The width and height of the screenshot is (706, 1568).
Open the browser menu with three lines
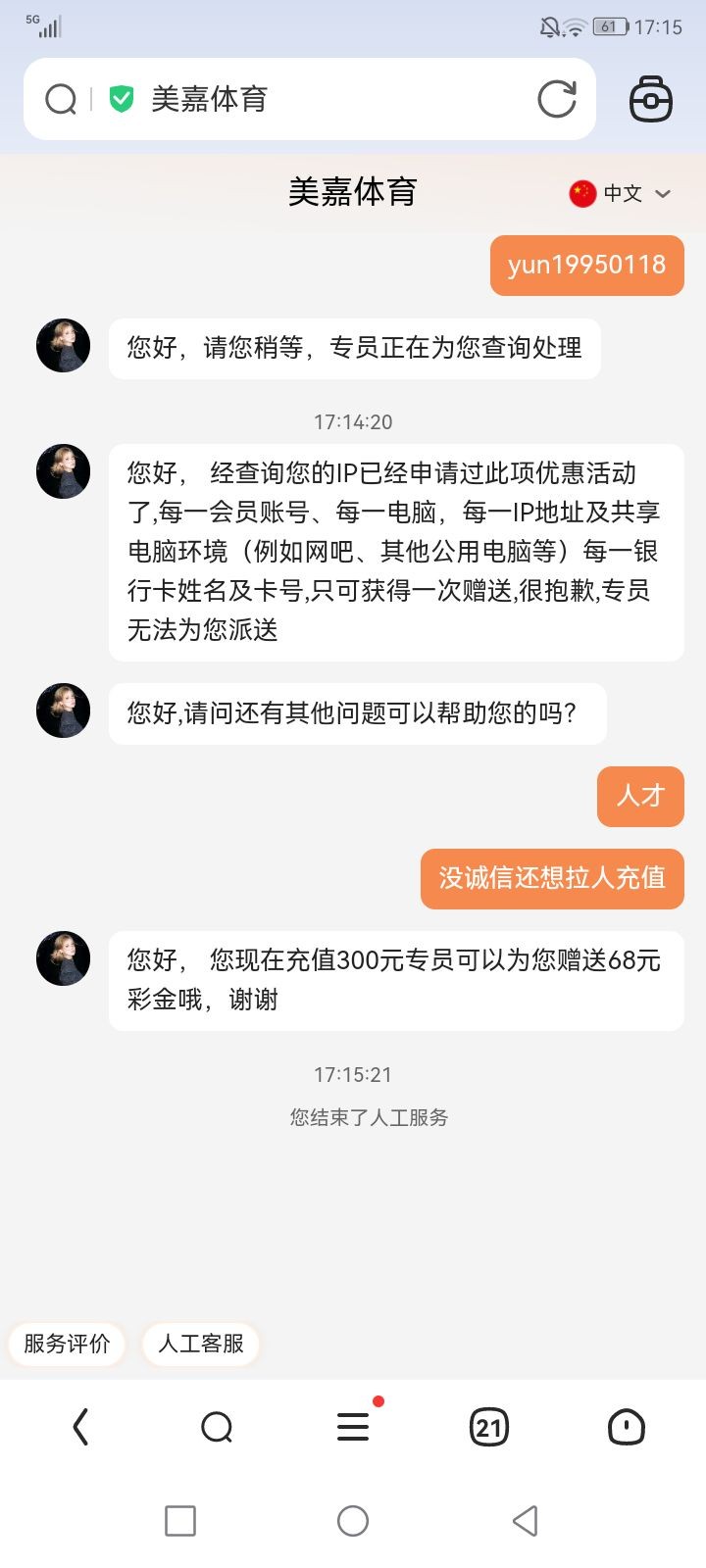point(353,1427)
